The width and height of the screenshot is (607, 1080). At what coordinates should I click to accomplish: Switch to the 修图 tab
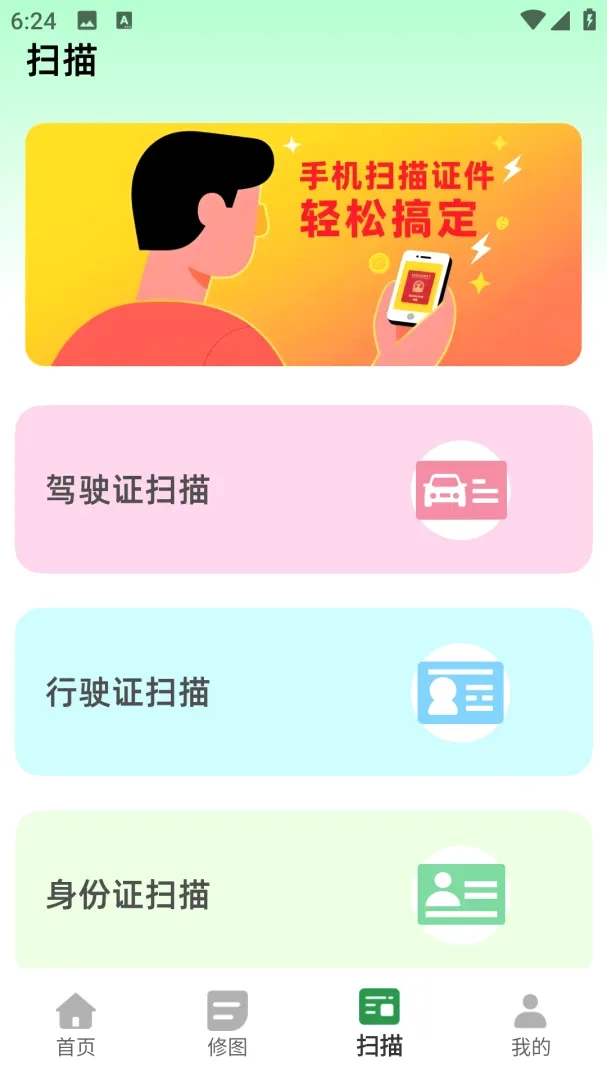tap(227, 1025)
